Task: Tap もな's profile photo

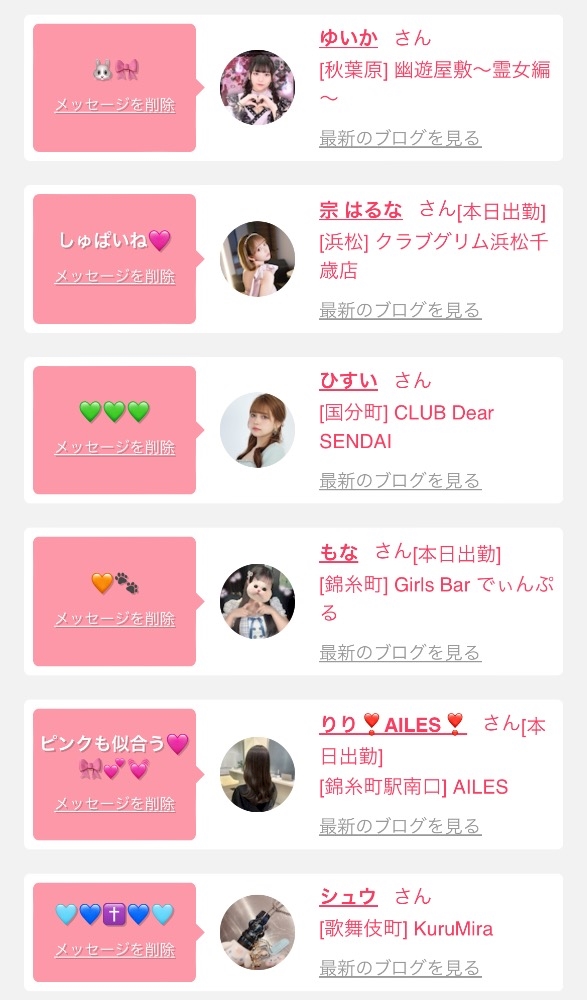Action: (258, 601)
